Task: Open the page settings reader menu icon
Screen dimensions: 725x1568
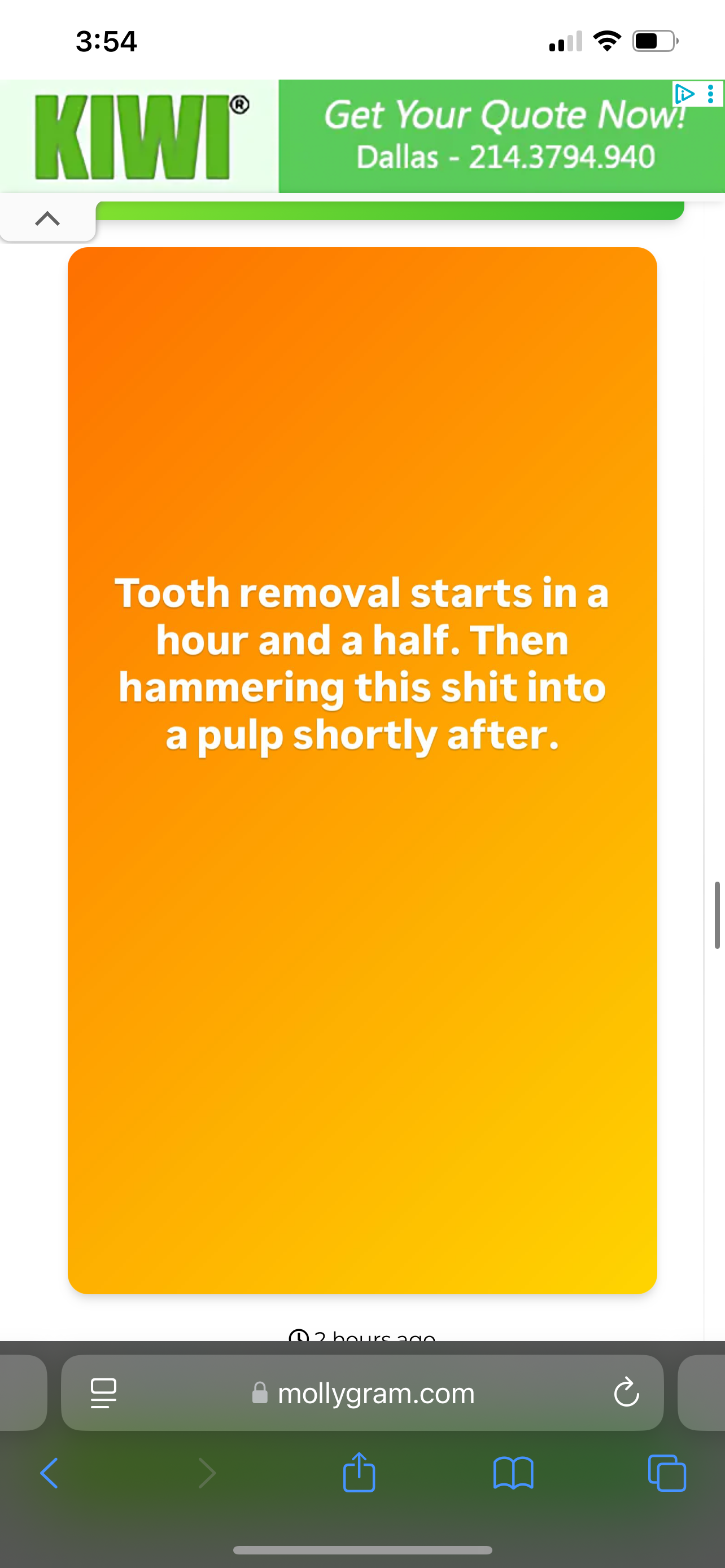Action: pos(103,1392)
